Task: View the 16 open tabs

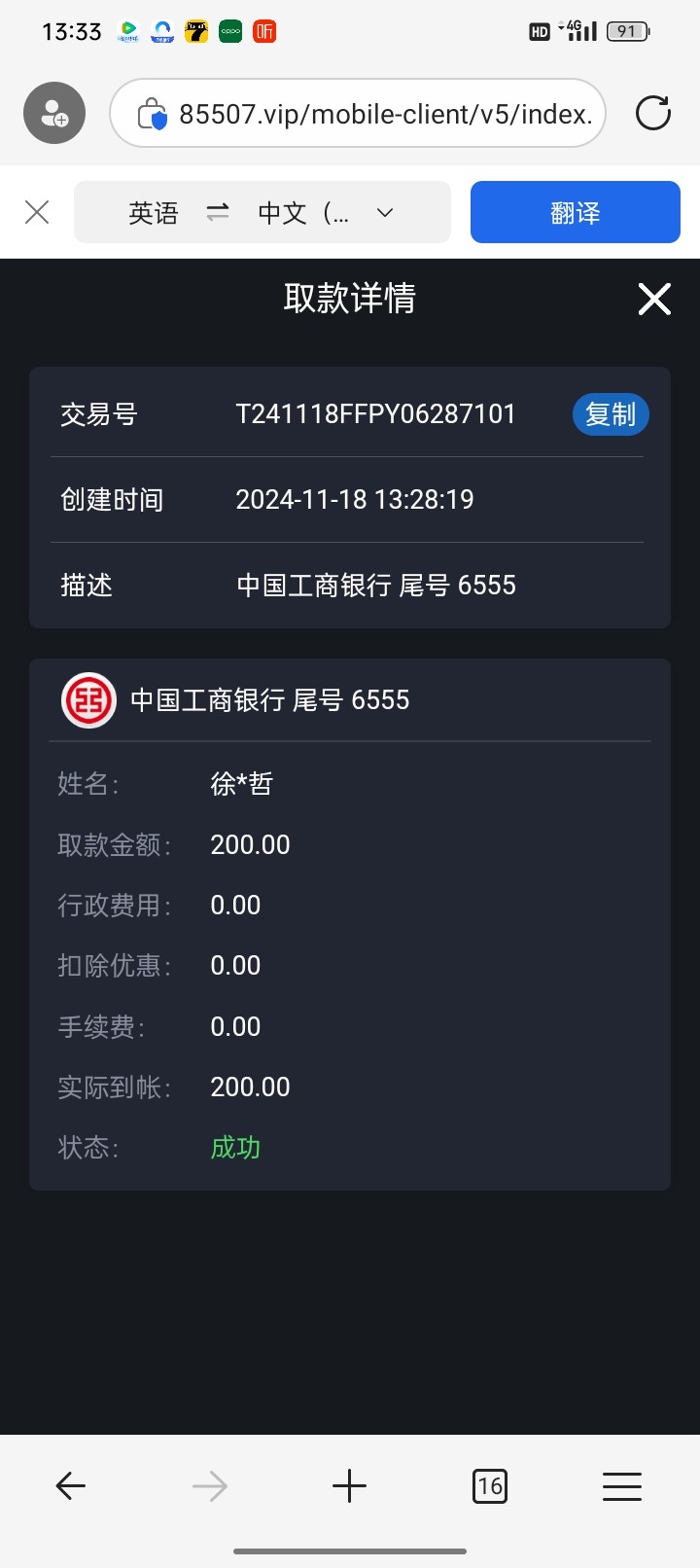Action: tap(489, 1485)
